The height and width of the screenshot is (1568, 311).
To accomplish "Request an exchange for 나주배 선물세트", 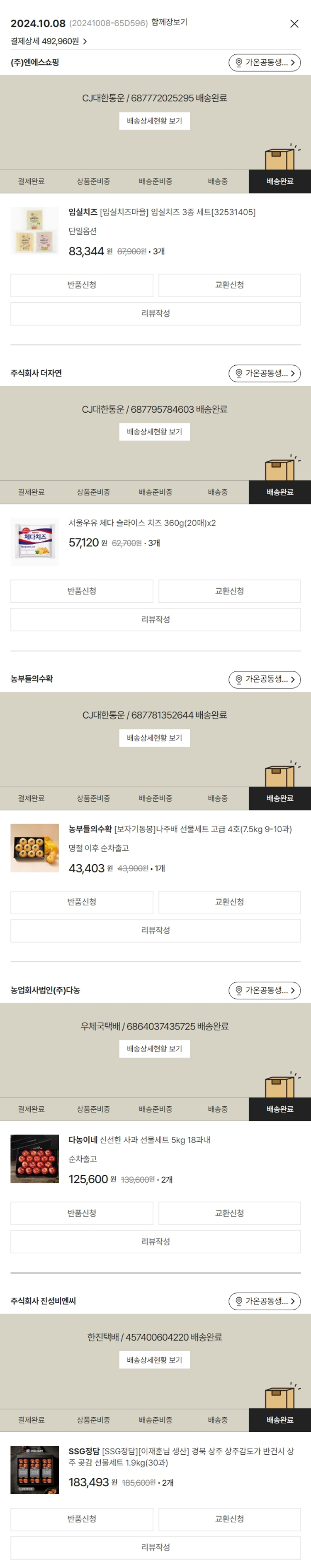I will coord(229,902).
